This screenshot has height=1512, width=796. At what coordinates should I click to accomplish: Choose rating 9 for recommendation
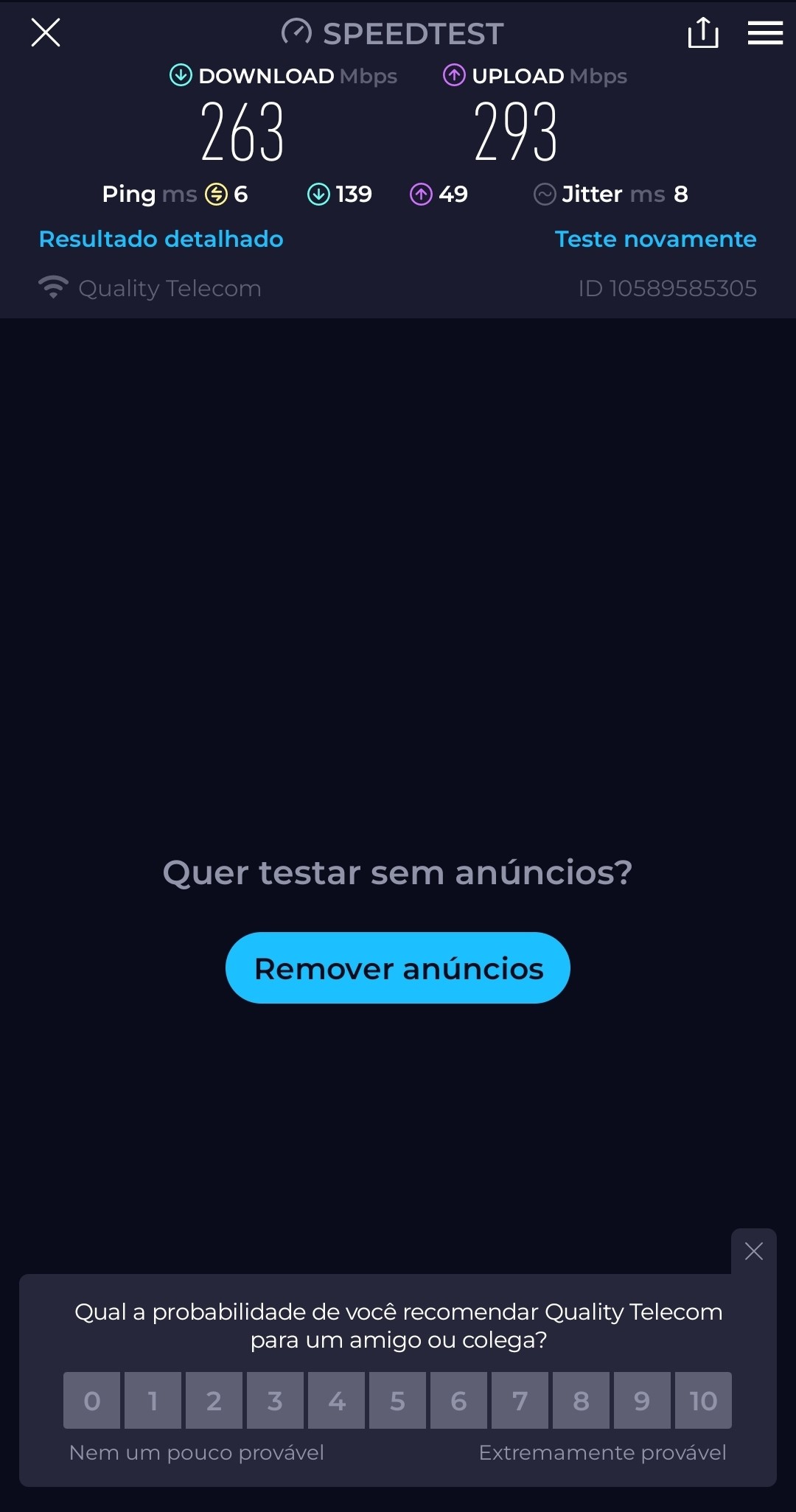tap(642, 1400)
